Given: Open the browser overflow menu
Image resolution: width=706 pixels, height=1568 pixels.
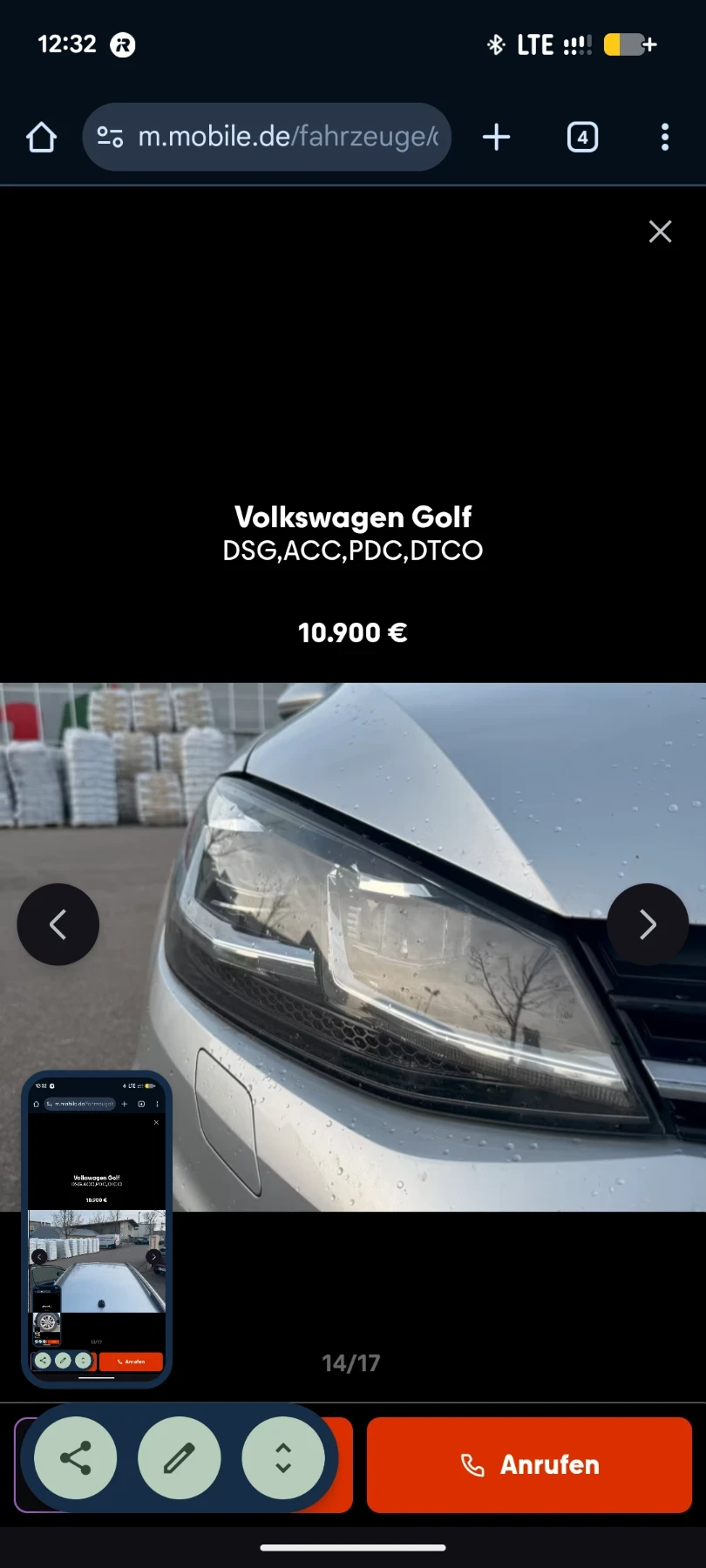Looking at the screenshot, I should coord(665,138).
